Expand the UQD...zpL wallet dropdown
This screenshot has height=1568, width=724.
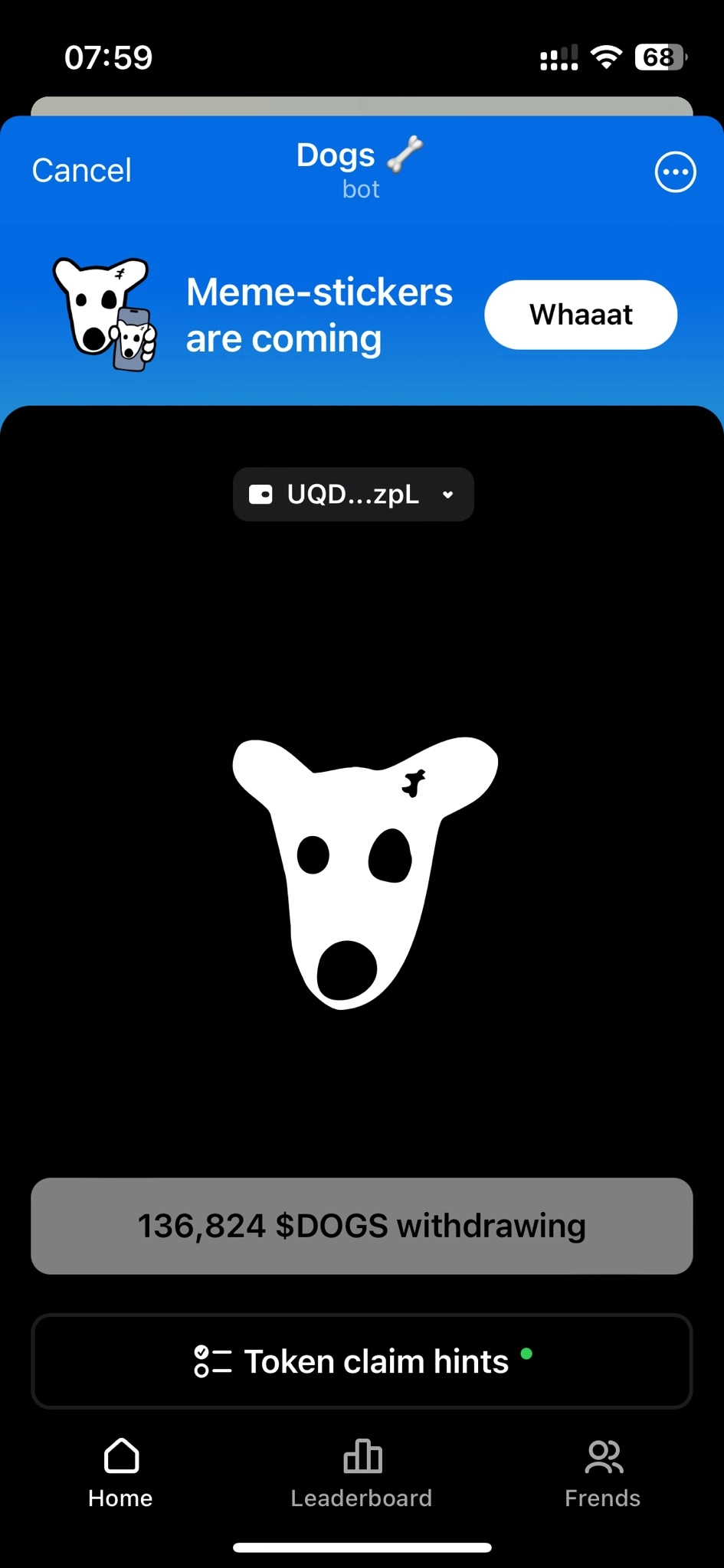pos(353,495)
